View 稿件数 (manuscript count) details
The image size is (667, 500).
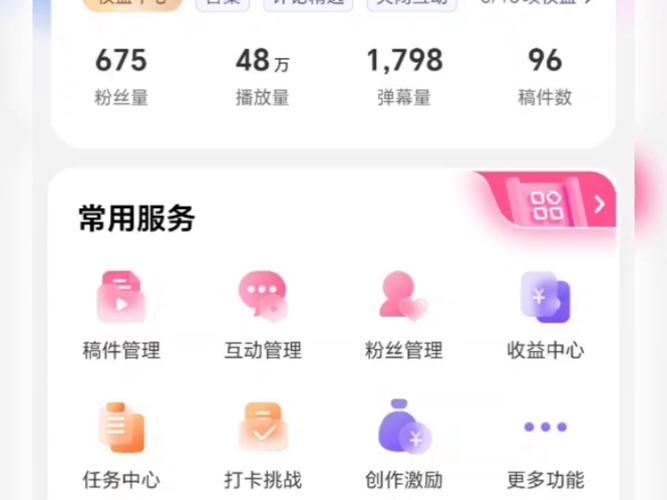click(545, 75)
